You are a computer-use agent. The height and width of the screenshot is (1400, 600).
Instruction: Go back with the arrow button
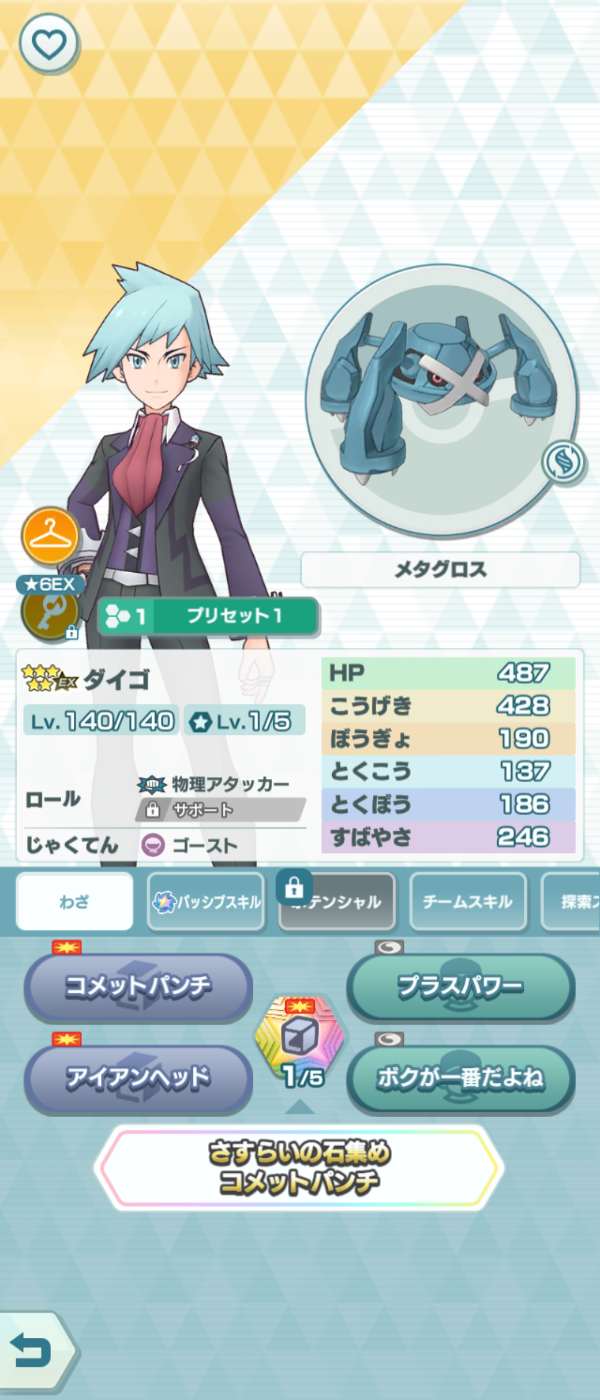point(34,1352)
